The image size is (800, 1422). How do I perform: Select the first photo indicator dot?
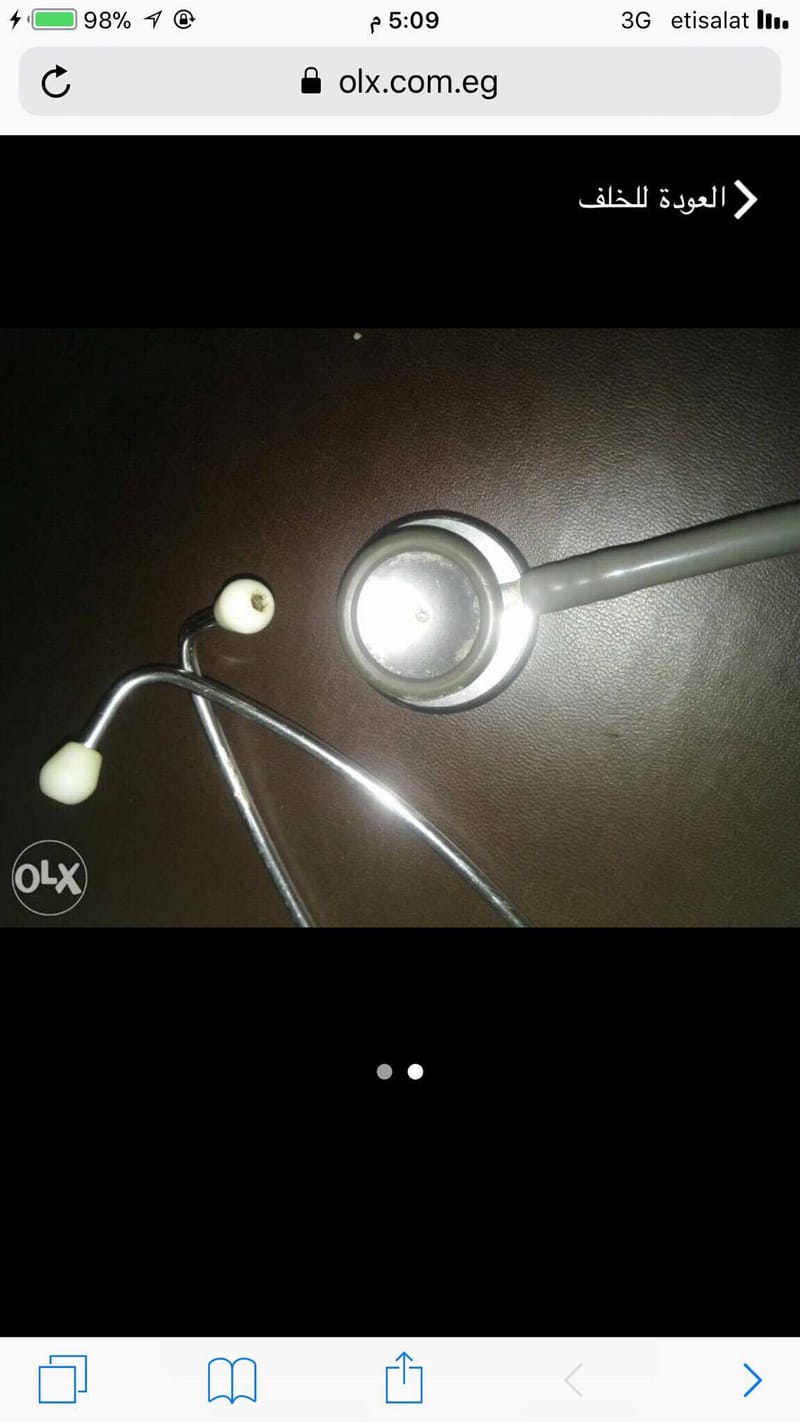point(384,1071)
